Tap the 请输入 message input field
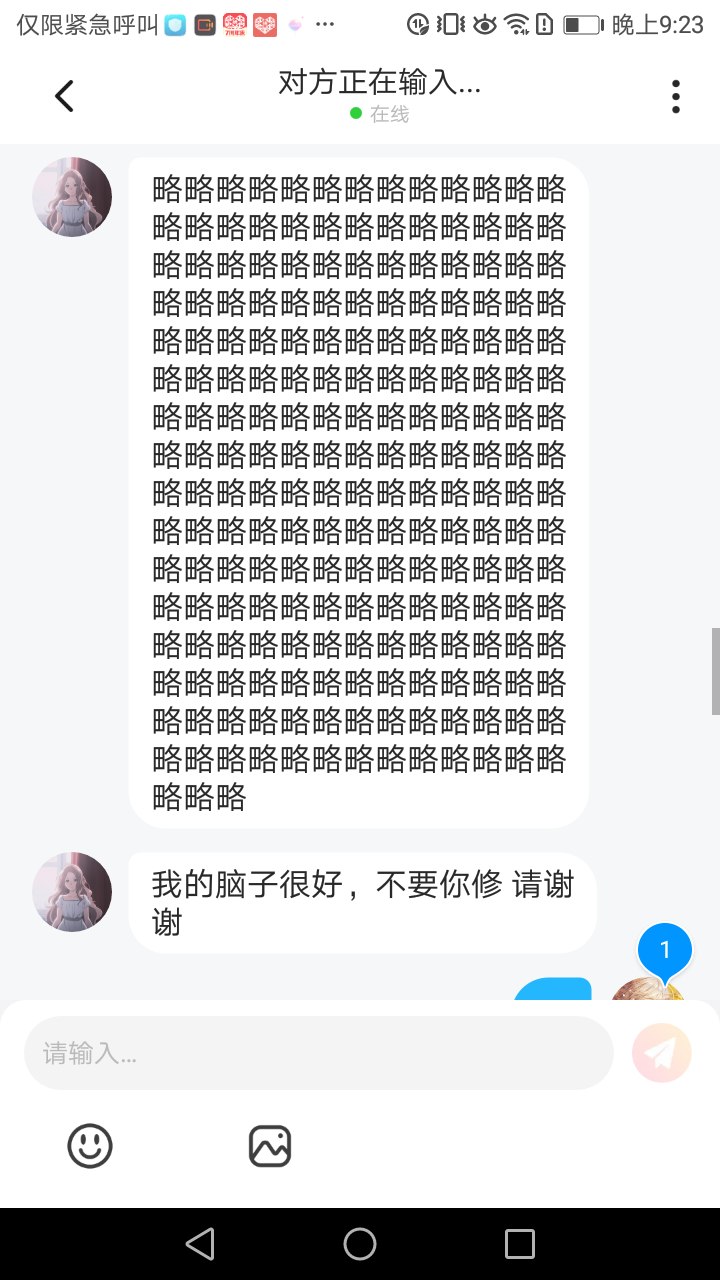 tap(318, 1053)
